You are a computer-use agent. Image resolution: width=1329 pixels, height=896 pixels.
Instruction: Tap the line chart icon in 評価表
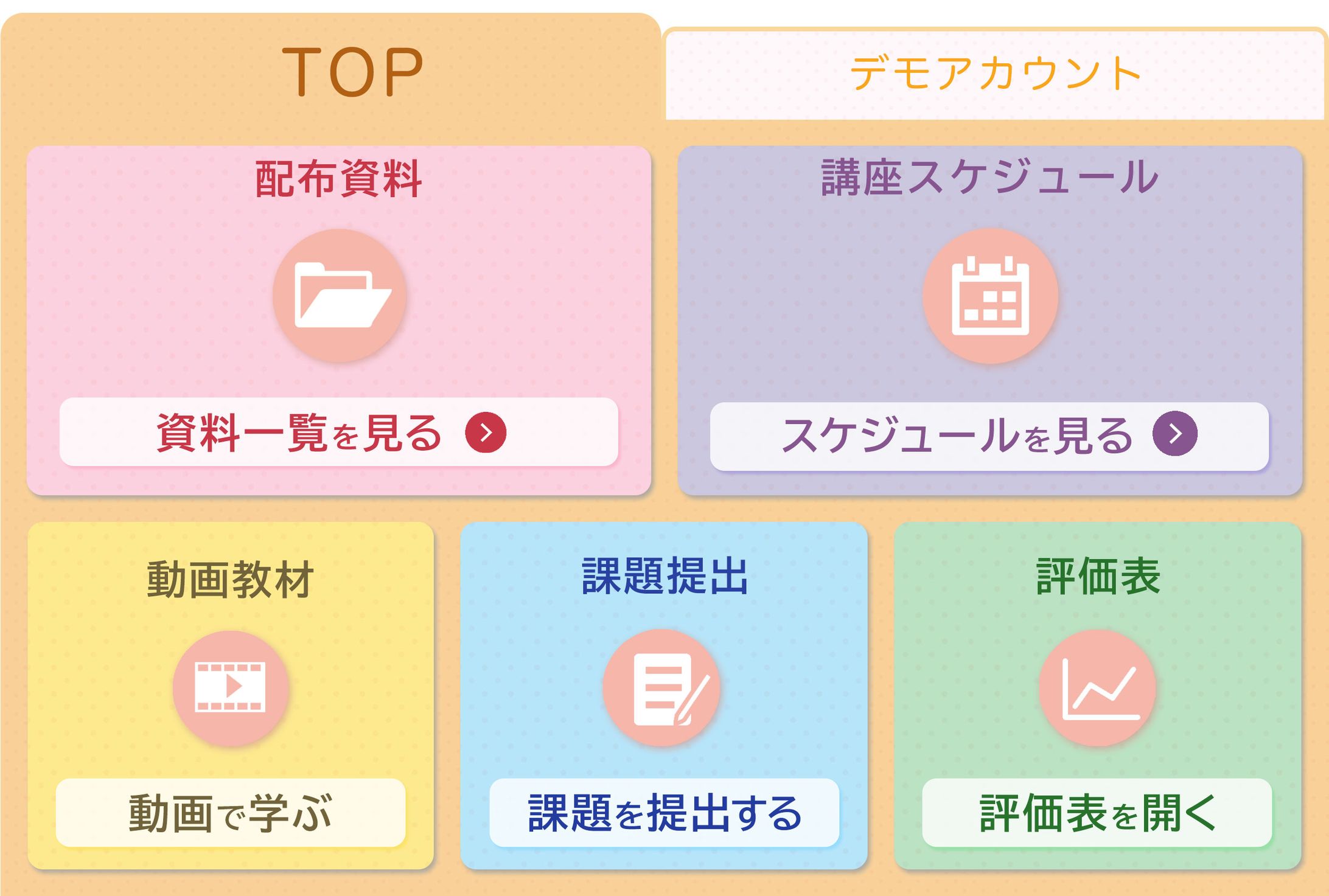pos(1097,688)
